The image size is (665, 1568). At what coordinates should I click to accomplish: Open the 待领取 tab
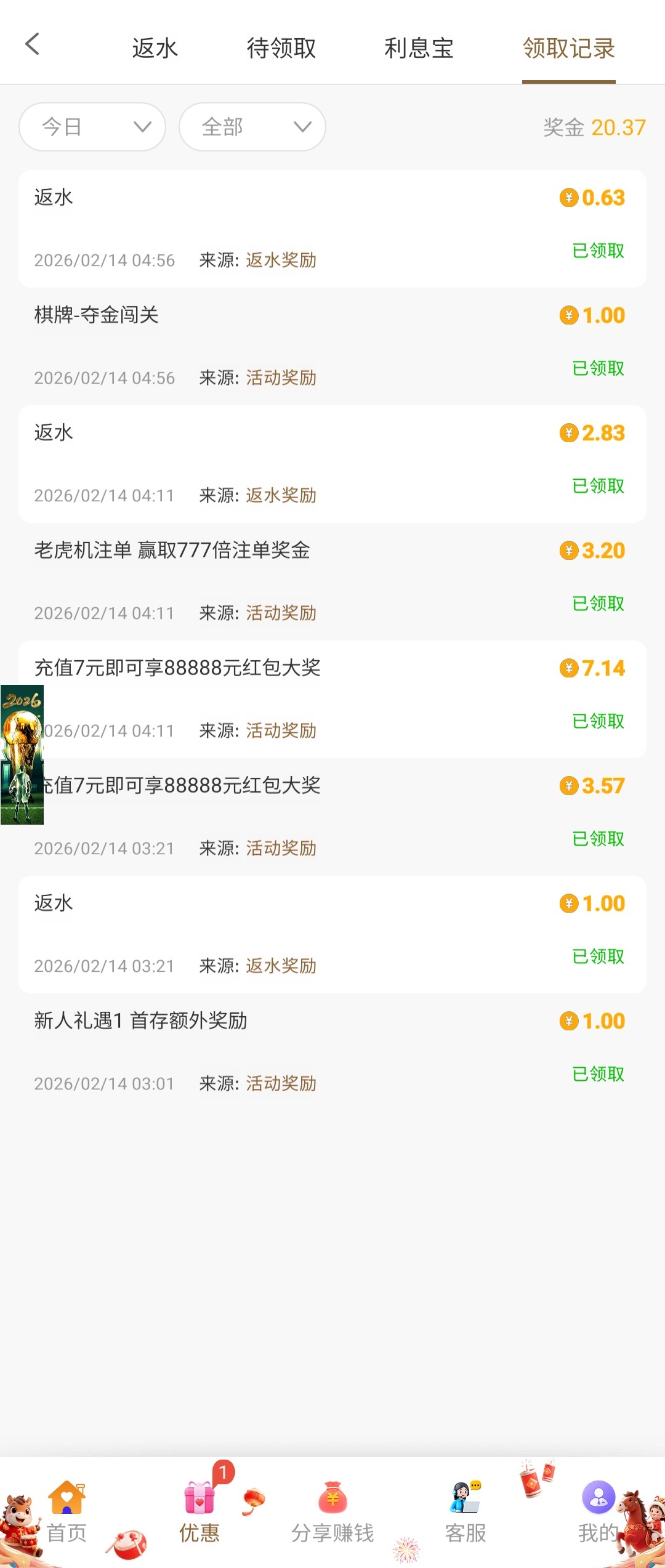(x=281, y=48)
